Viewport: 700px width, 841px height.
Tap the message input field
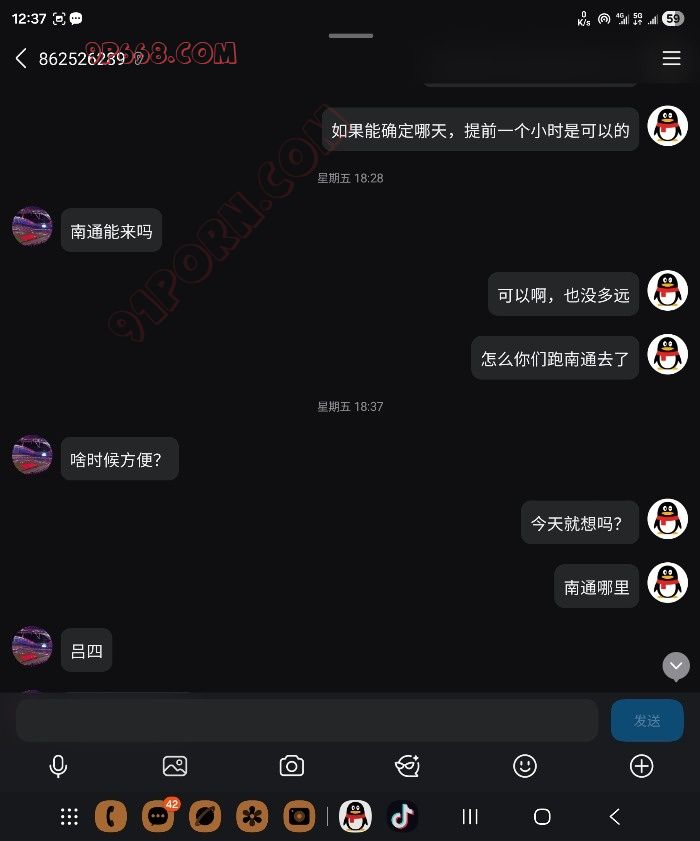[x=306, y=720]
